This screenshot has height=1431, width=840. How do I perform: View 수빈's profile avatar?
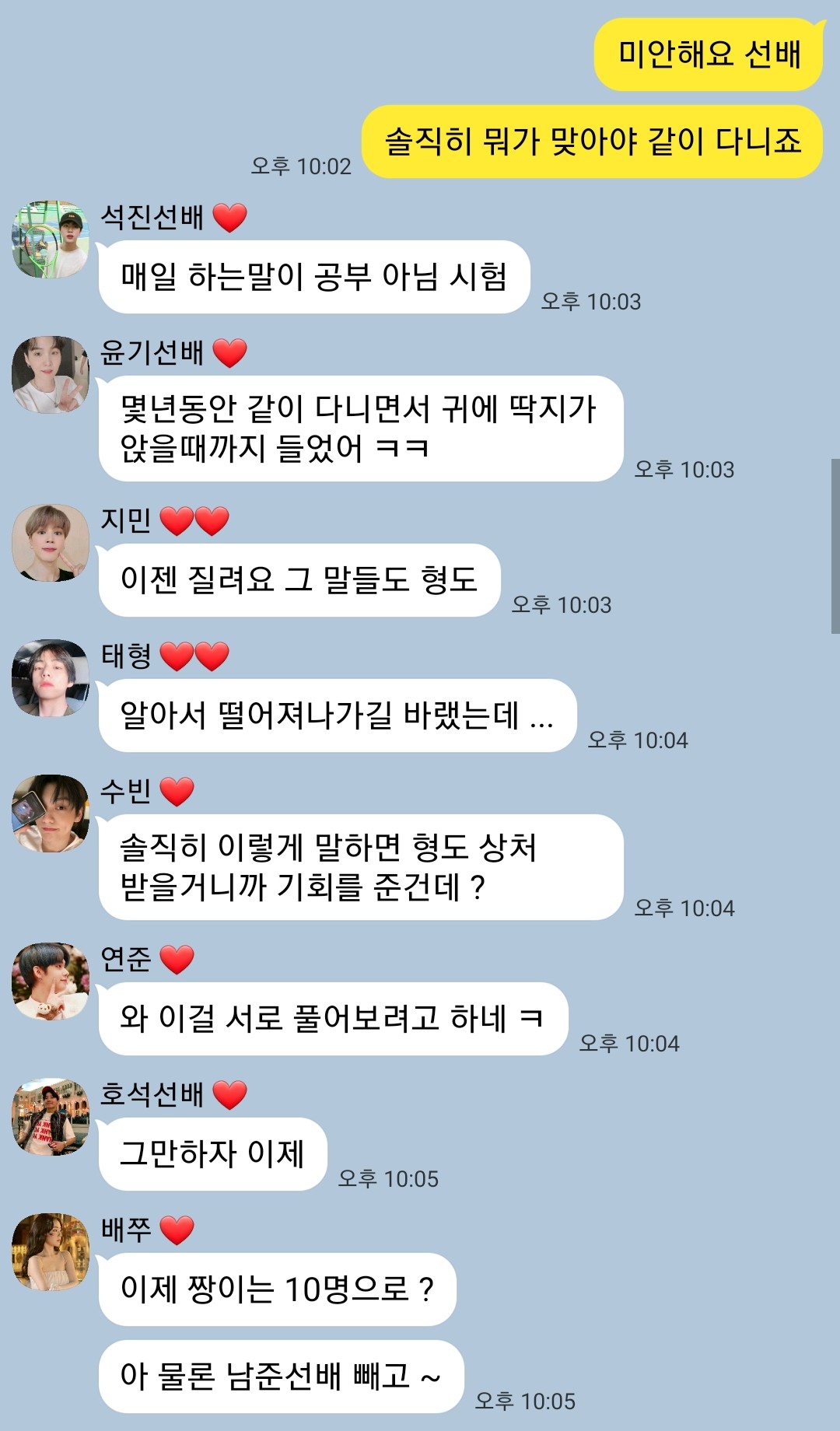coord(51,813)
